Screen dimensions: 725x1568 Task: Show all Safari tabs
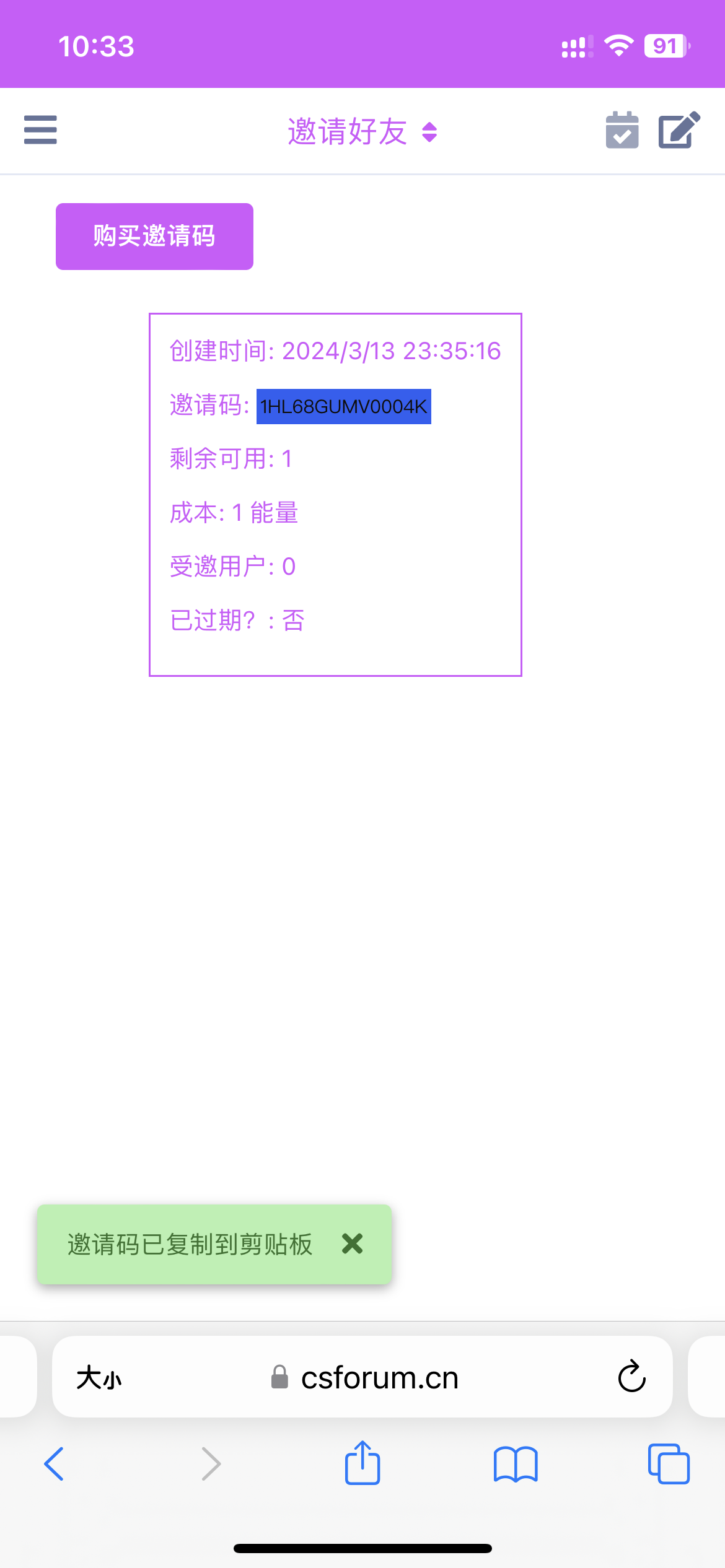point(669,1464)
